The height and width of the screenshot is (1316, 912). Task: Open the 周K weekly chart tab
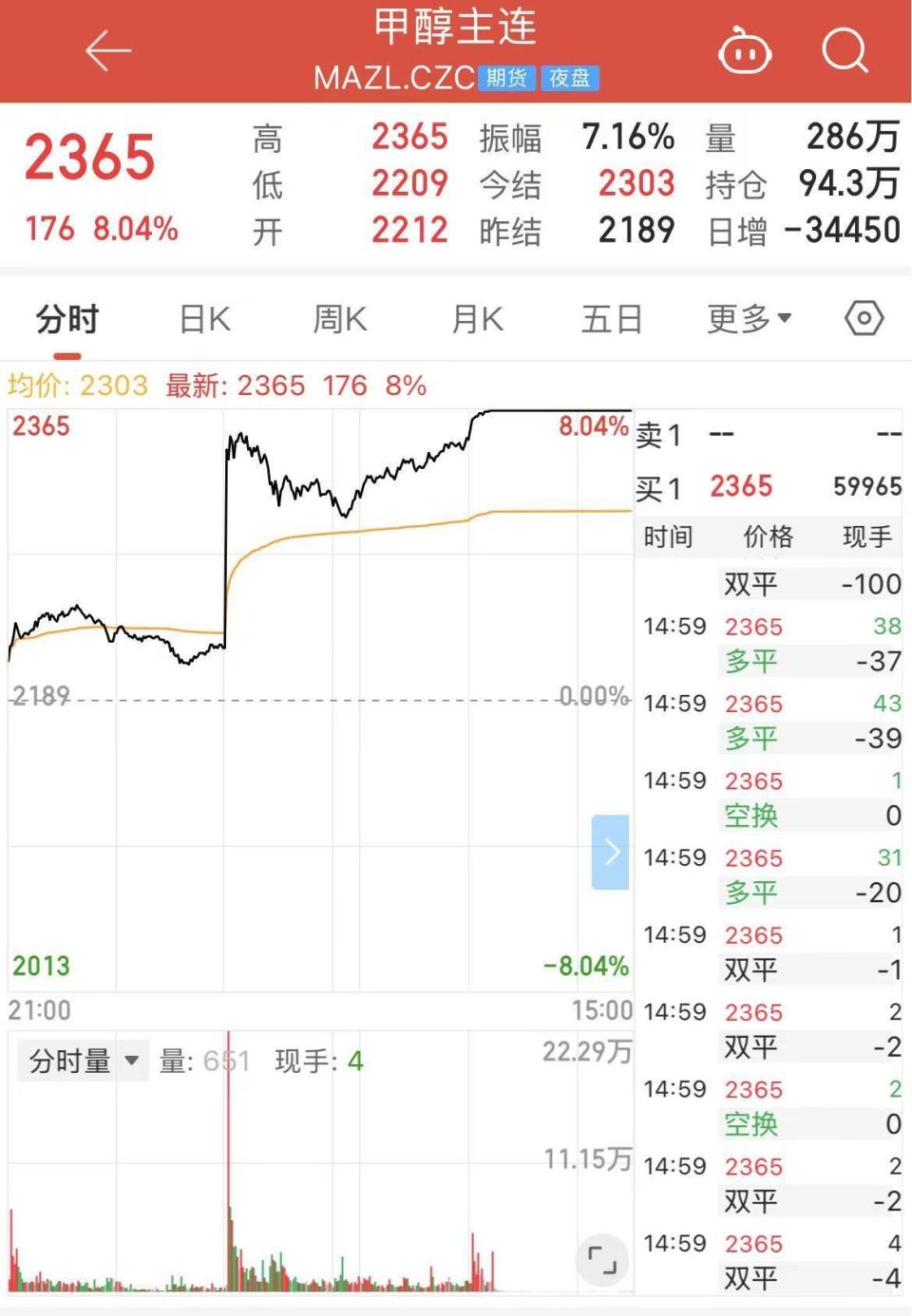click(338, 318)
